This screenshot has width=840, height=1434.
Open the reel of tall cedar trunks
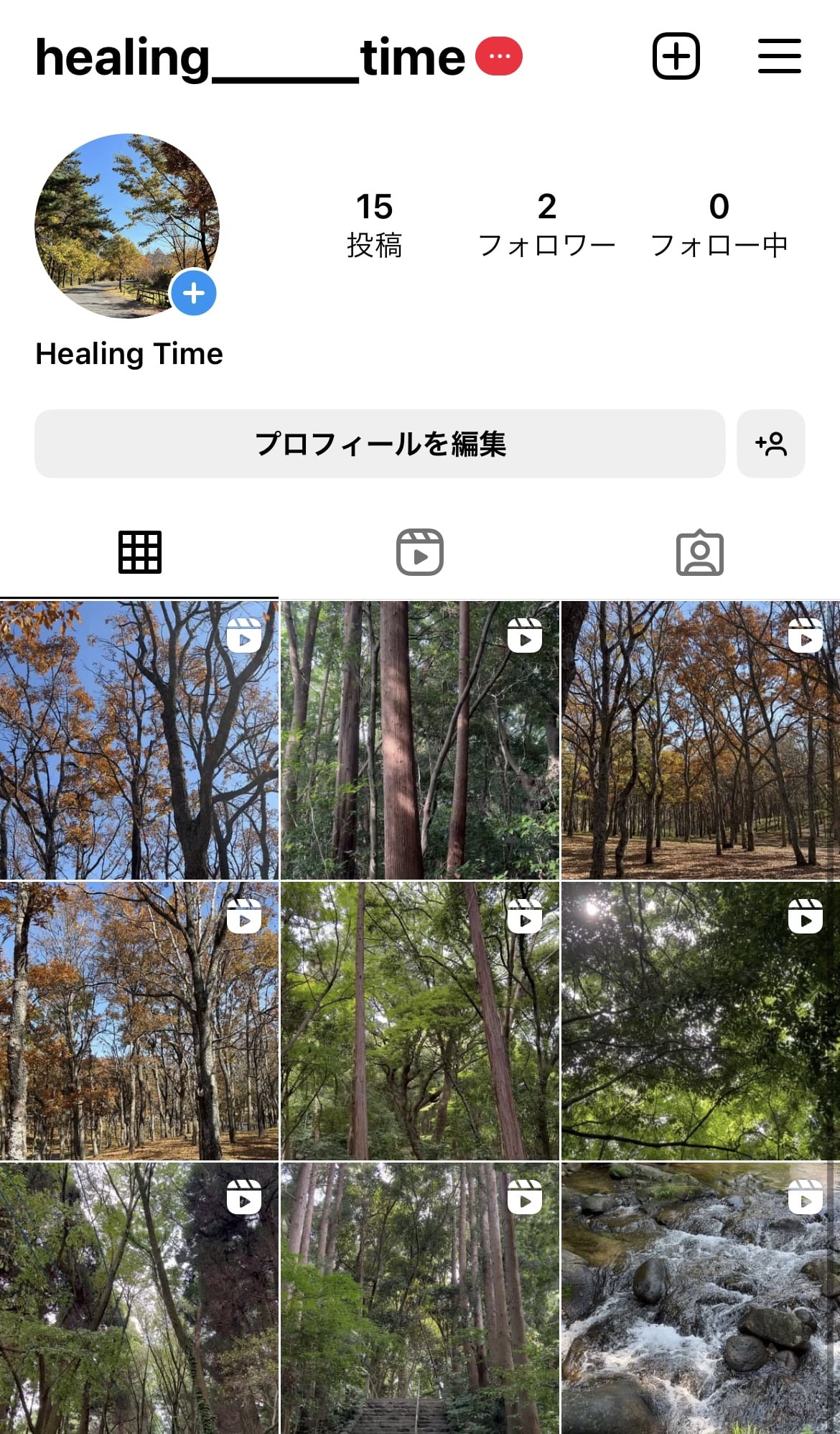(x=419, y=740)
